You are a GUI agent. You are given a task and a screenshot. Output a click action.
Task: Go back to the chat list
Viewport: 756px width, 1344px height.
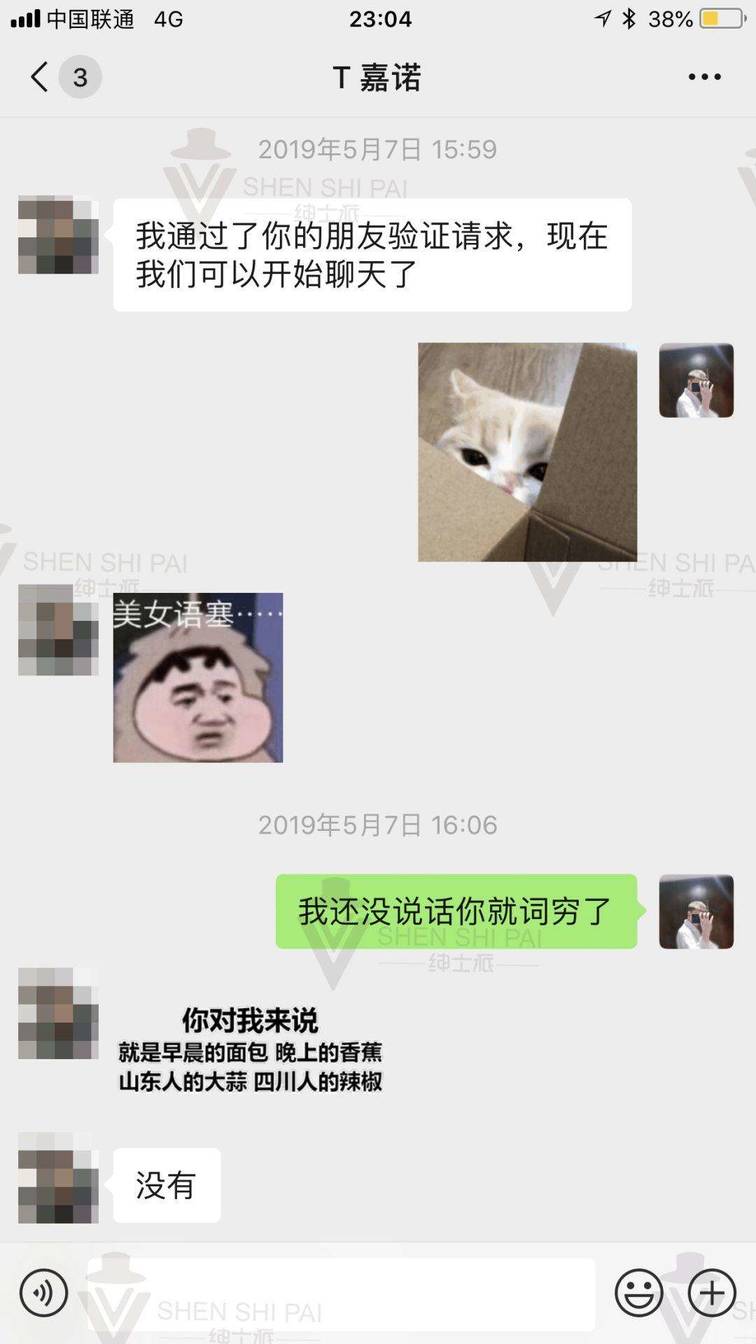coord(42,77)
